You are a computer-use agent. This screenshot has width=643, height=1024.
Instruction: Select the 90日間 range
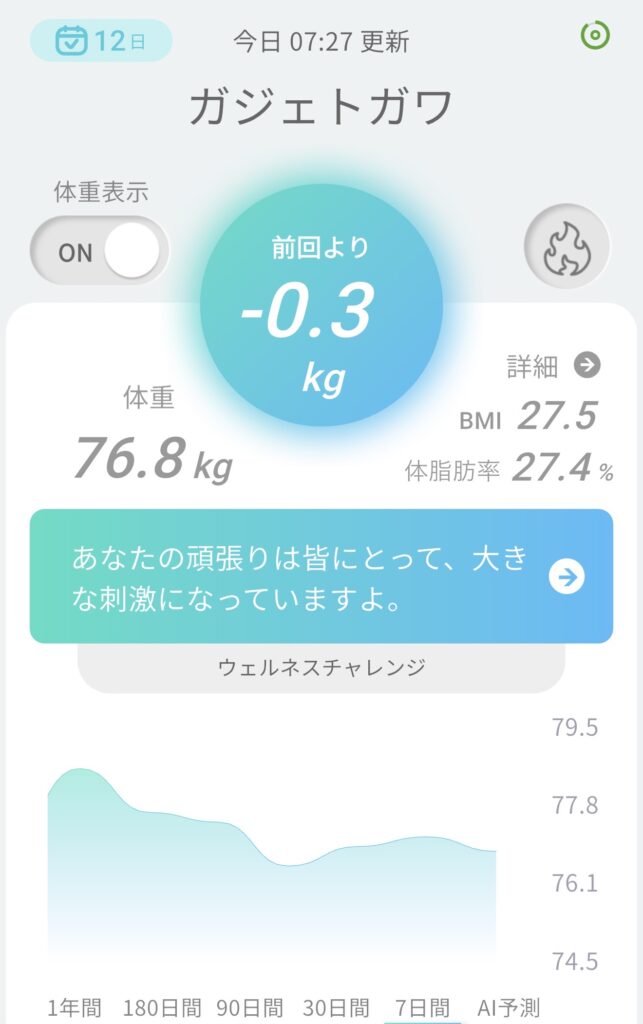coord(250,1007)
